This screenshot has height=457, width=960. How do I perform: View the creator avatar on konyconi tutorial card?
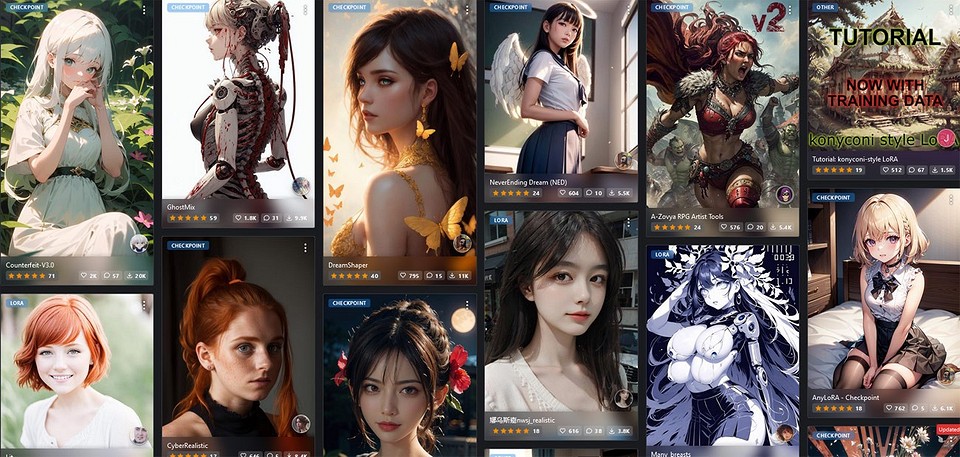946,137
